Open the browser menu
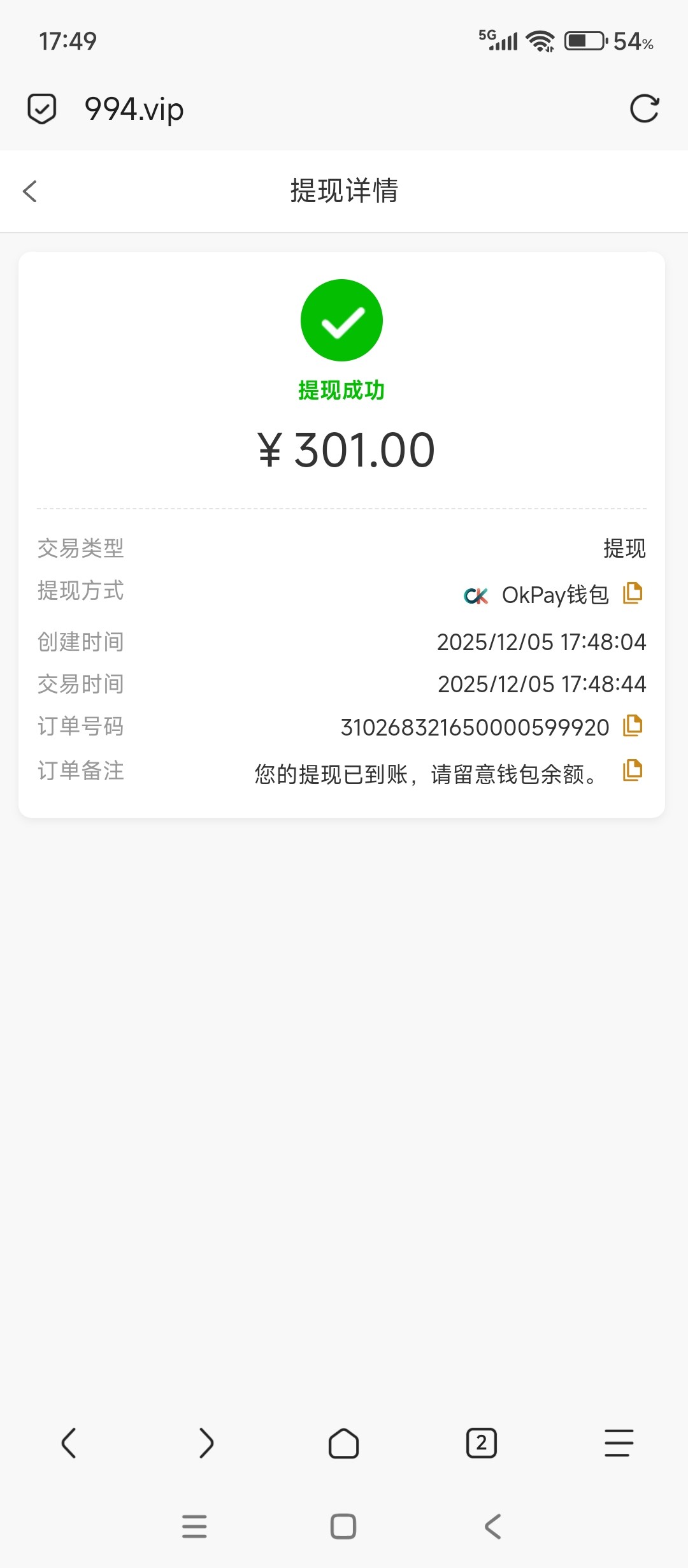Image resolution: width=688 pixels, height=1568 pixels. [x=619, y=1443]
